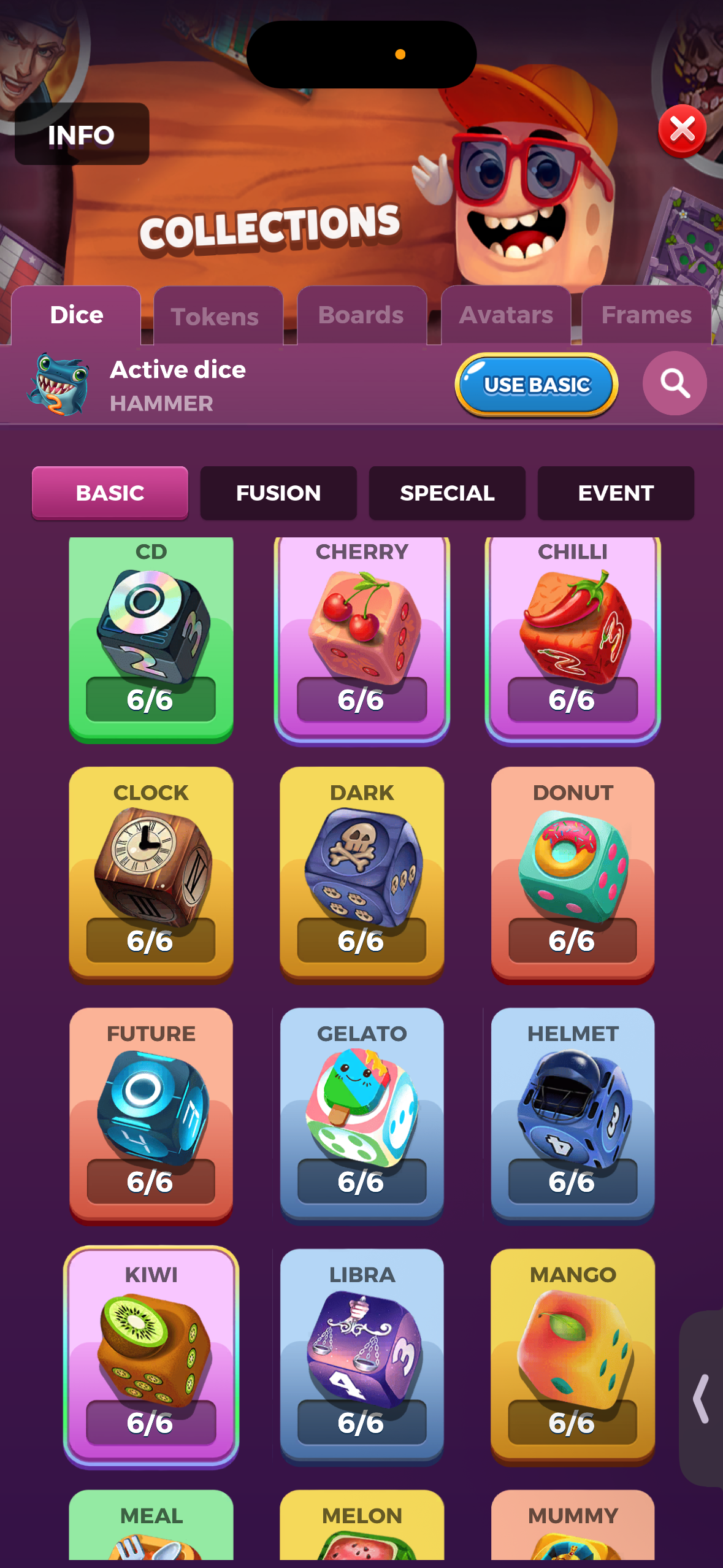This screenshot has height=1568, width=723.
Task: Choose the DONUT dice
Action: pos(573,874)
